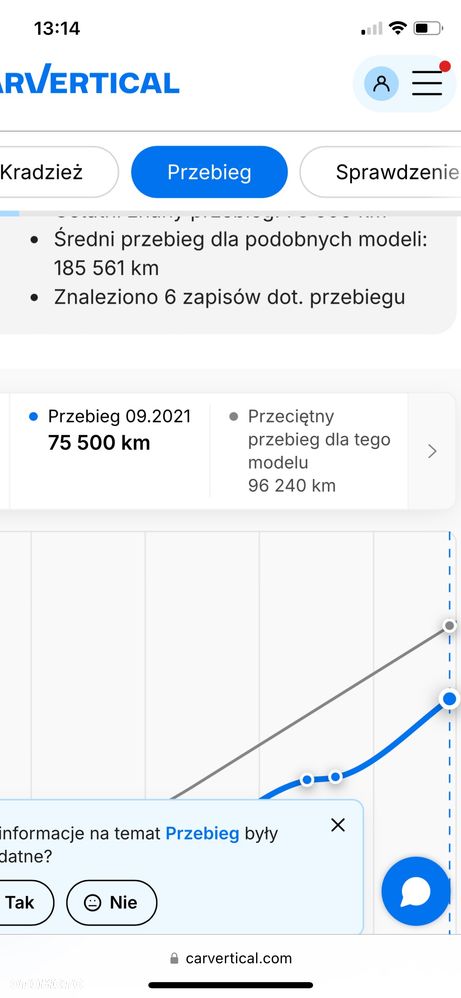Dismiss the Przebieg feedback banner
This screenshot has width=461, height=998.
(x=338, y=825)
